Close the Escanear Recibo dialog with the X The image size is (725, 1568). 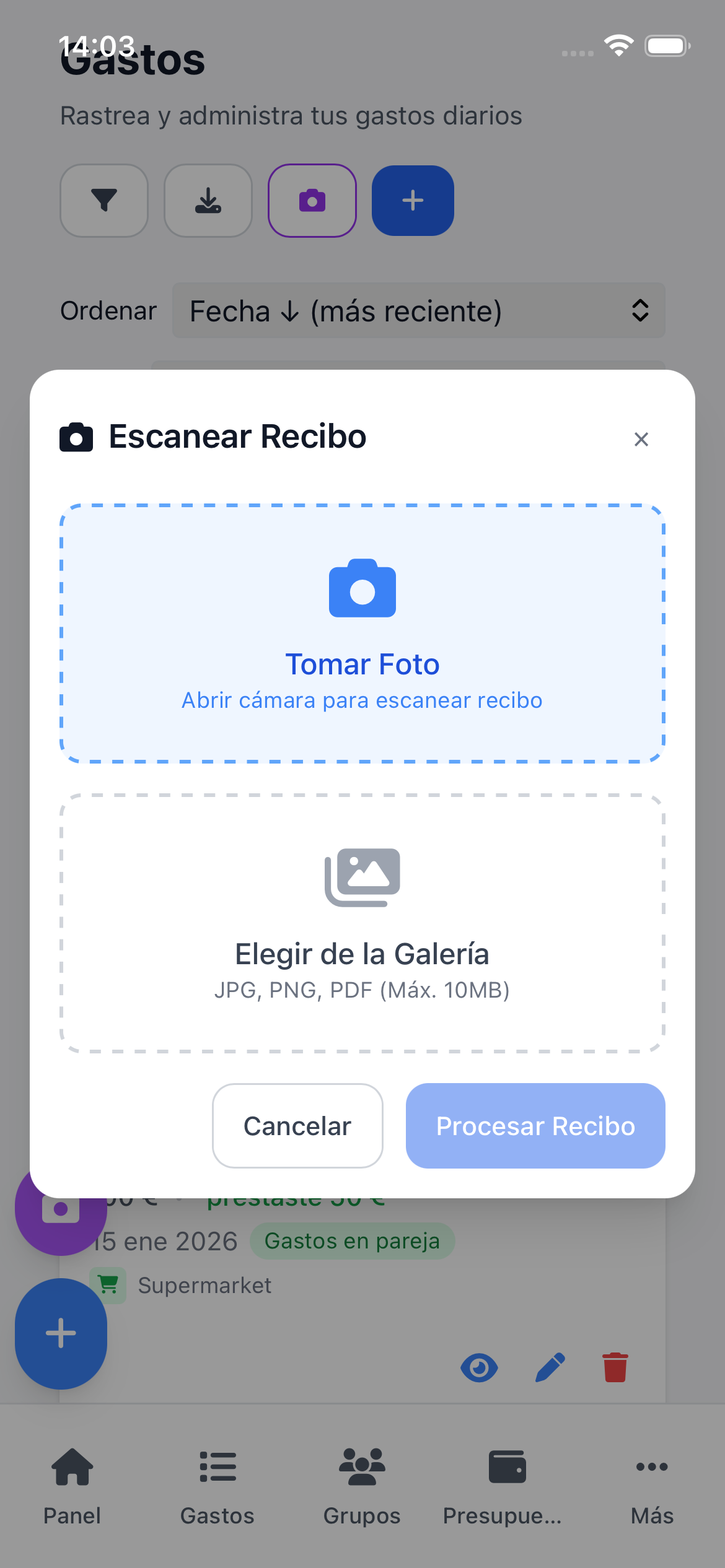click(641, 439)
